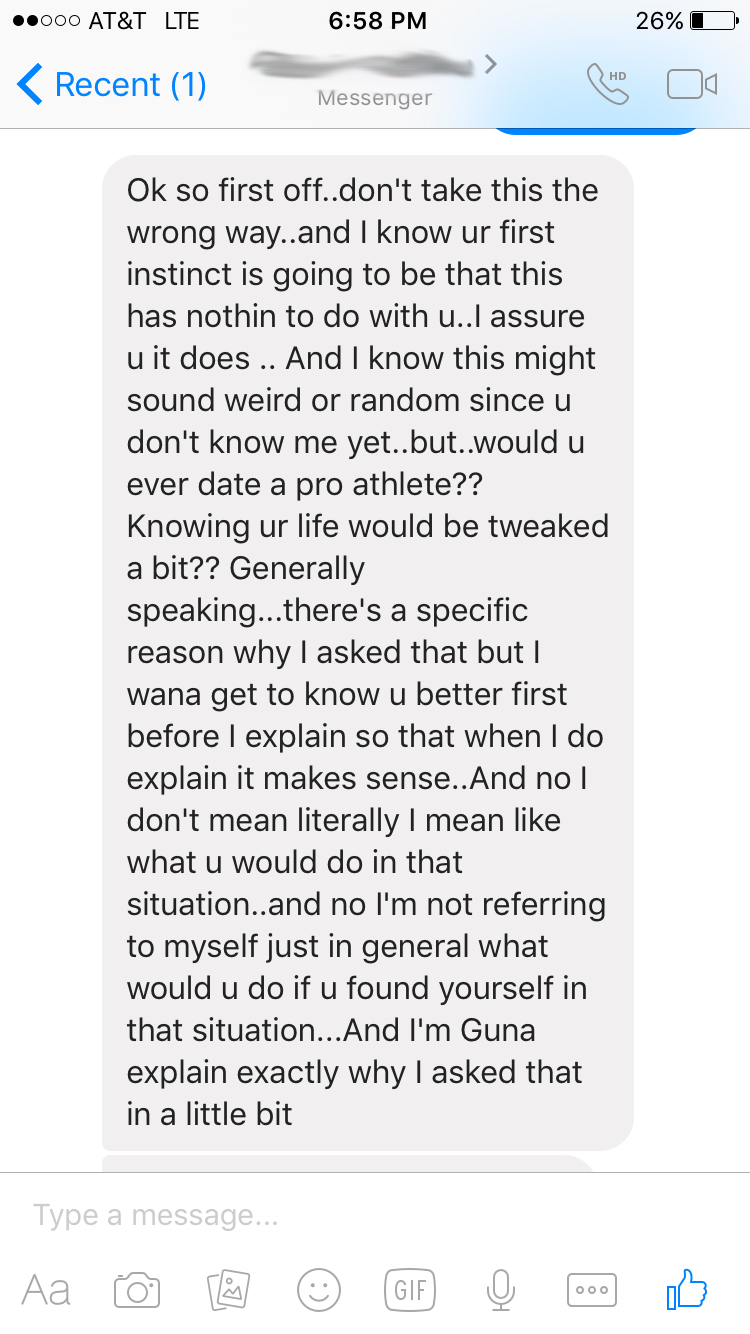Open the more options ellipsis
This screenshot has width=750, height=1334.
(x=591, y=1290)
